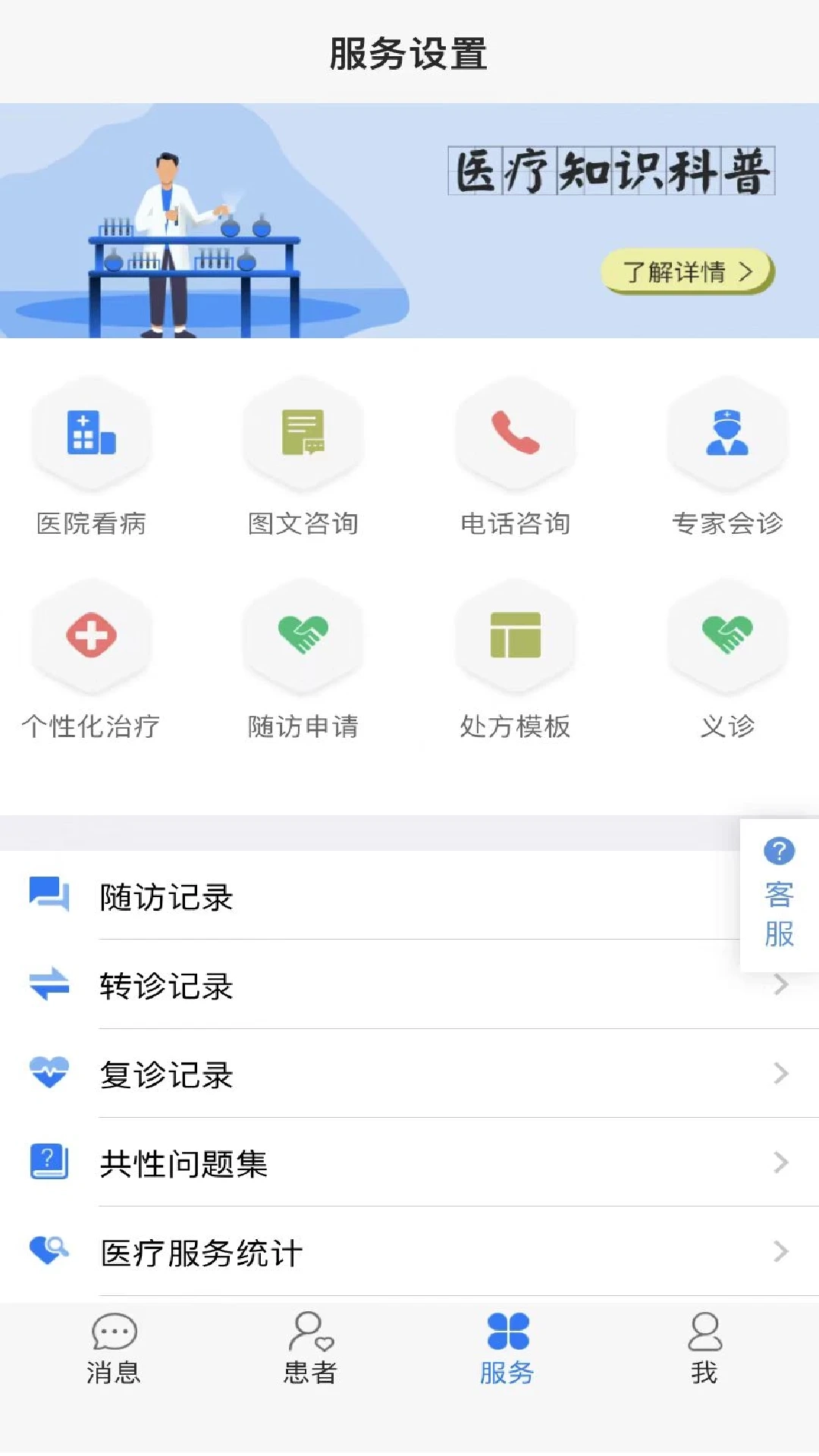Switch to the 患者 patients tab
The image size is (819, 1456).
(x=310, y=1357)
